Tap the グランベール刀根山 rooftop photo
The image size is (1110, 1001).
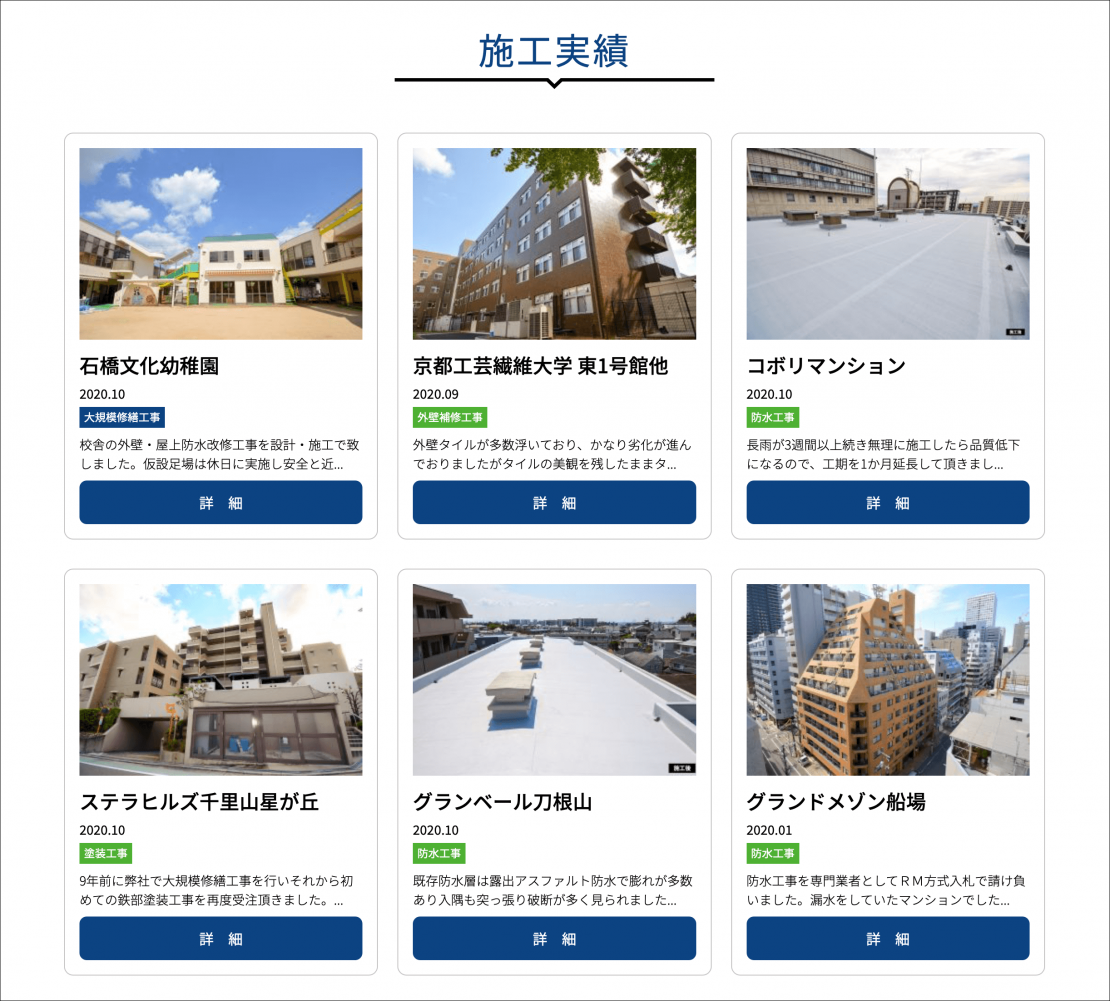554,680
